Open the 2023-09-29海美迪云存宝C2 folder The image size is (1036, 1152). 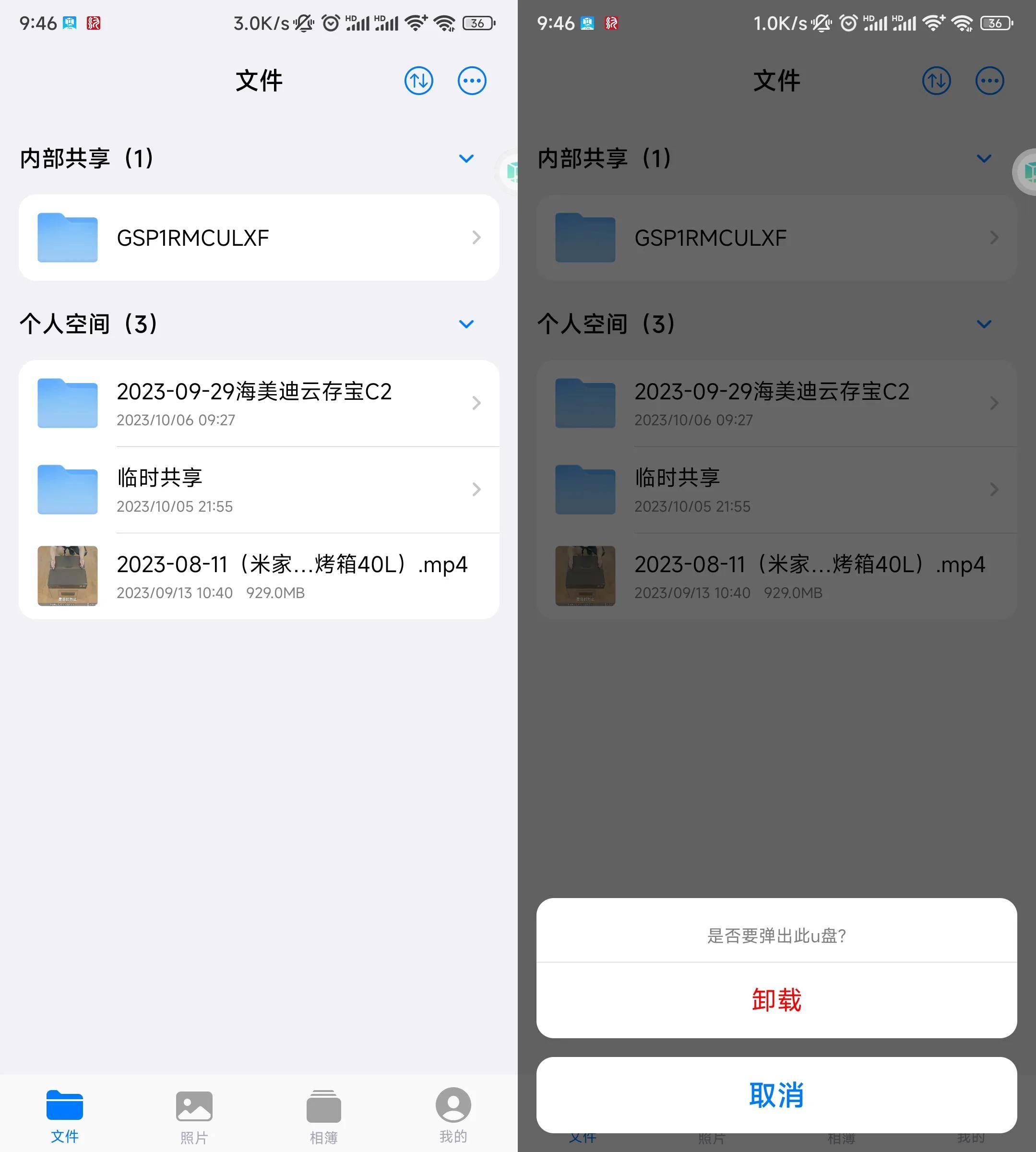259,403
